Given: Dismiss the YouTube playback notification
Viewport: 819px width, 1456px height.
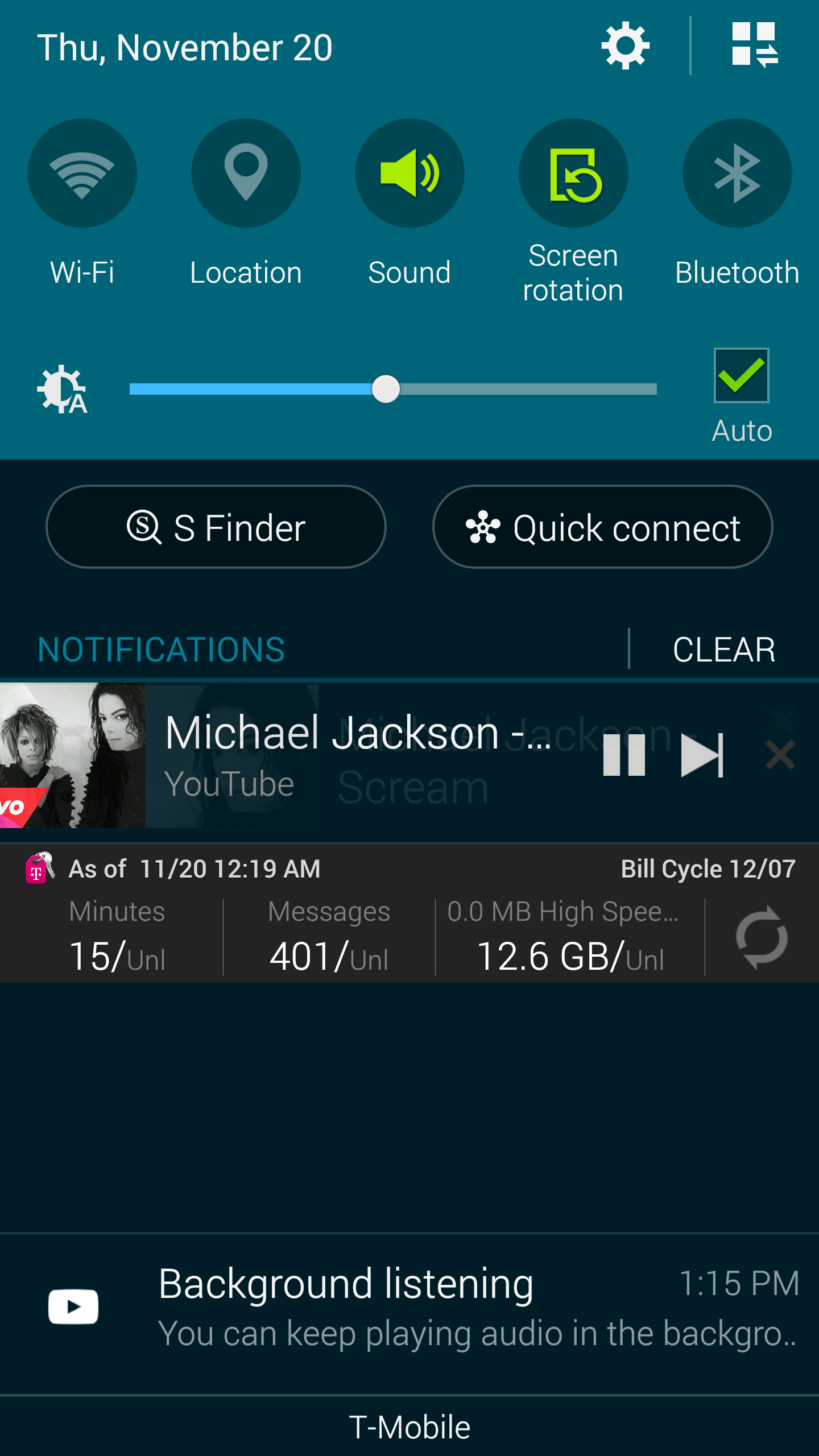Looking at the screenshot, I should [780, 755].
